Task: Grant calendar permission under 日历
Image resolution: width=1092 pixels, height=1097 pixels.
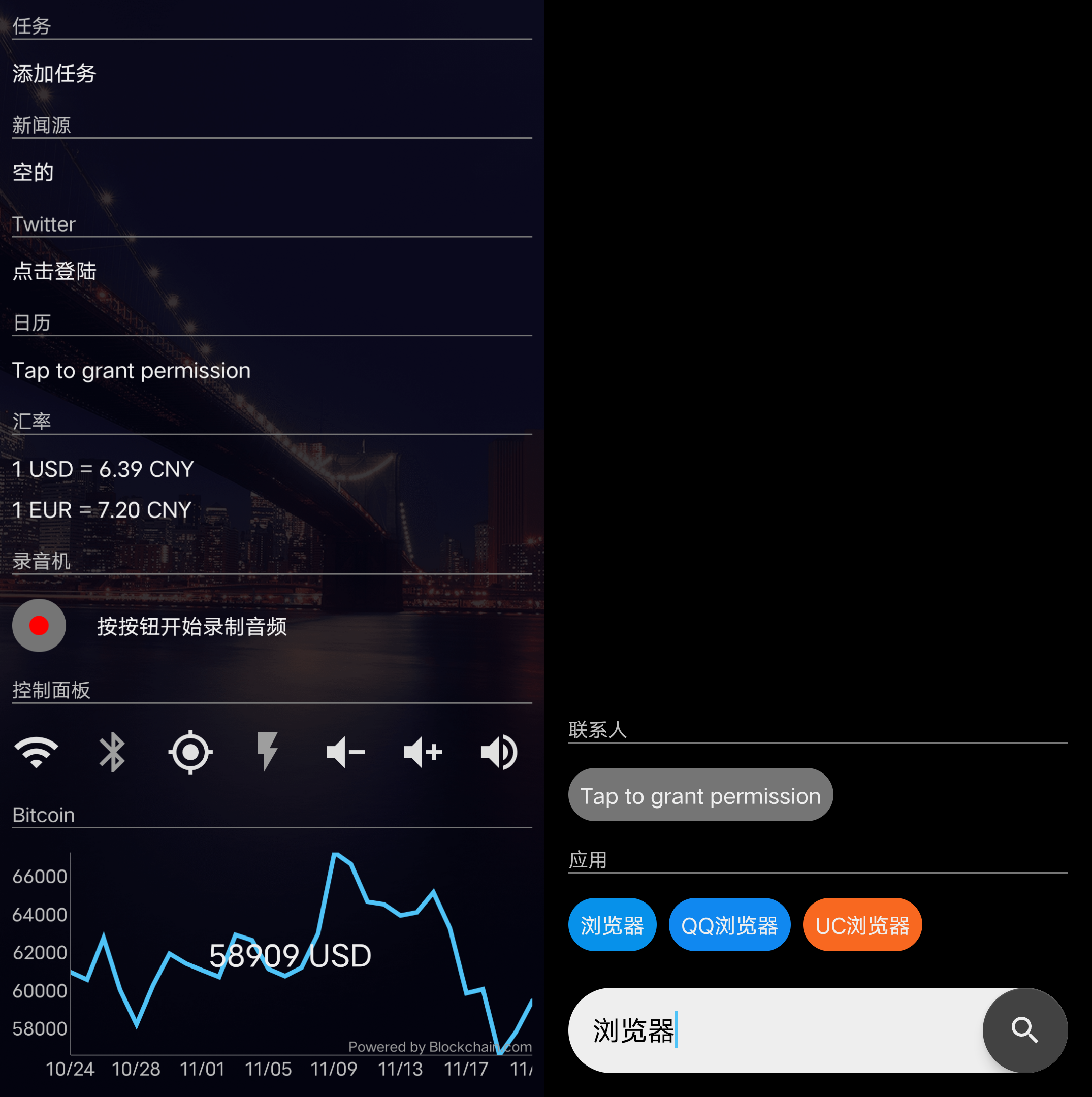Action: click(131, 371)
